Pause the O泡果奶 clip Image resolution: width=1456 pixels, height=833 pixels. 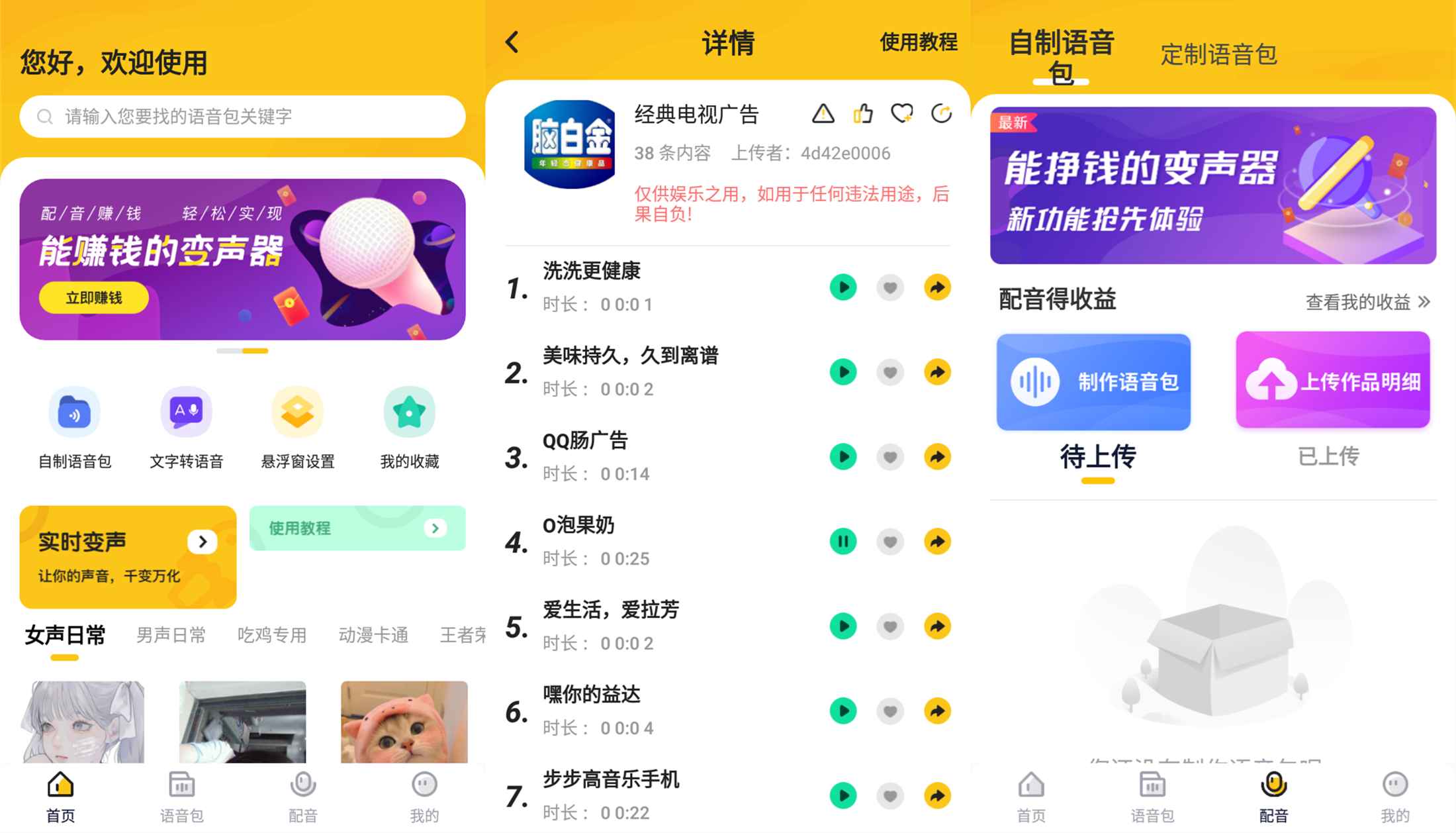pos(843,542)
